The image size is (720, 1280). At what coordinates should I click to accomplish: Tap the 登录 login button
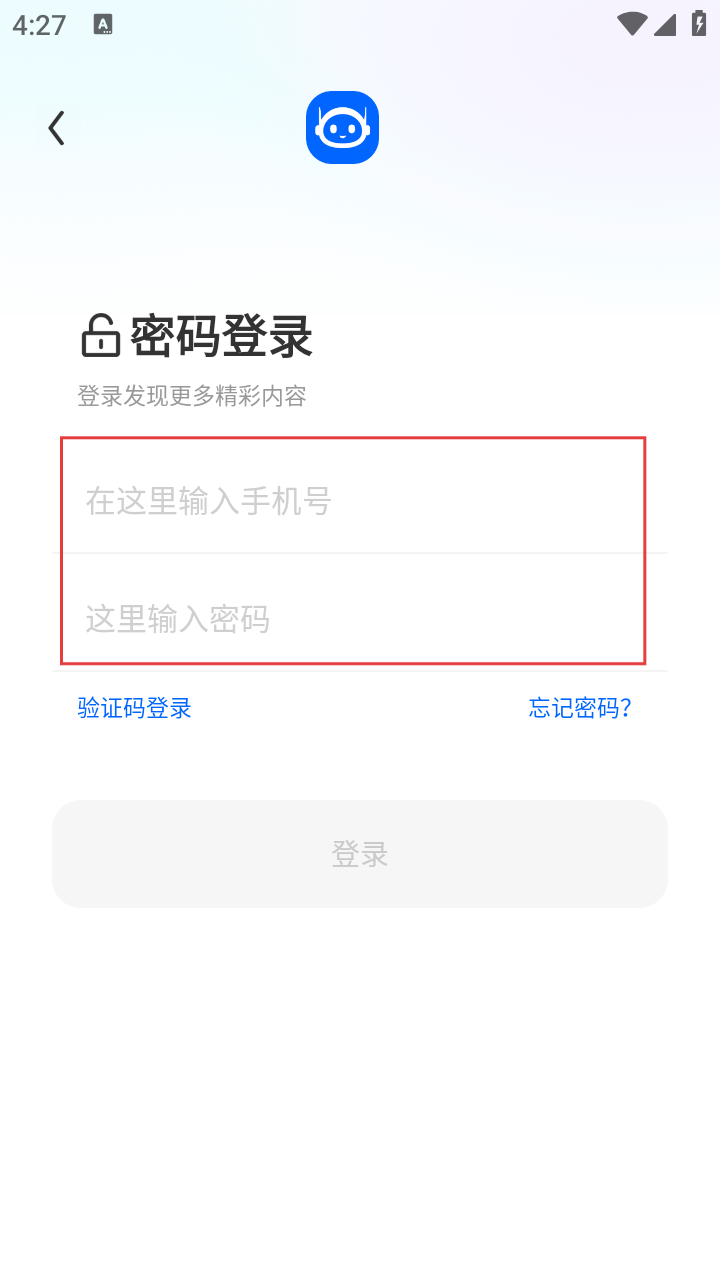click(x=360, y=854)
